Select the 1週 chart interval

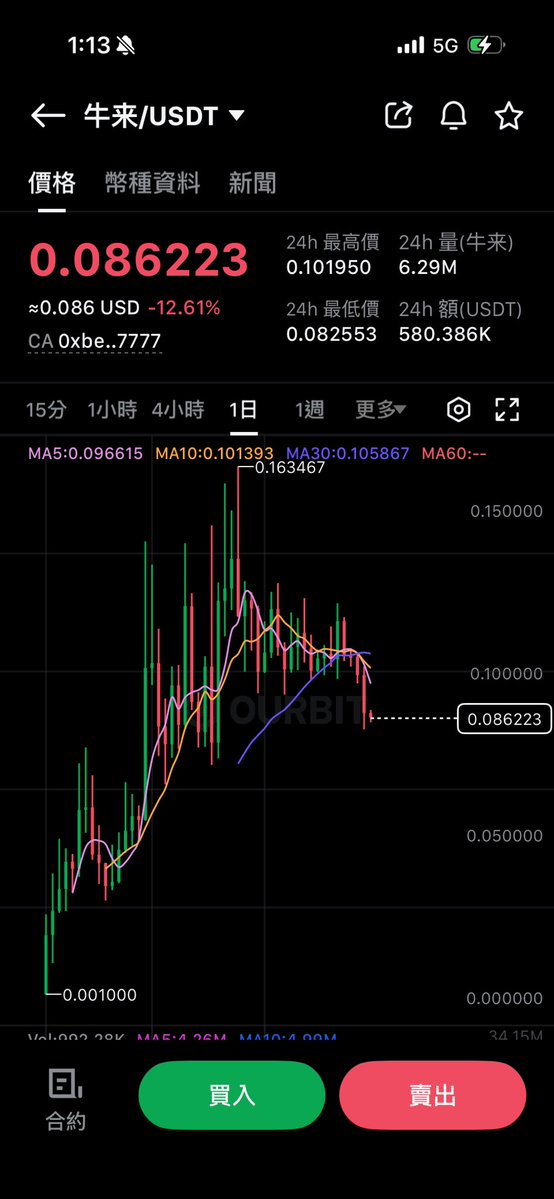pos(310,410)
